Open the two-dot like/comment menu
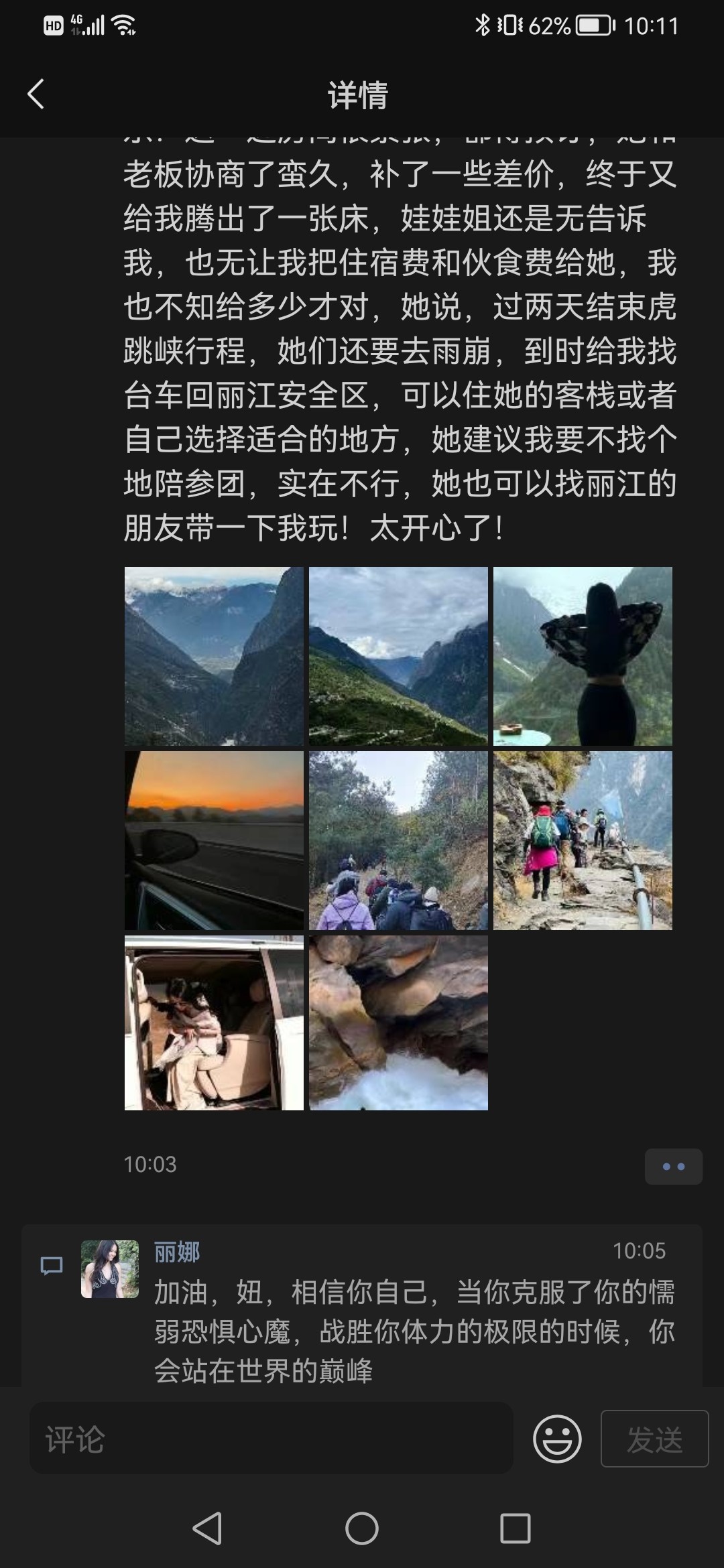 (673, 1167)
